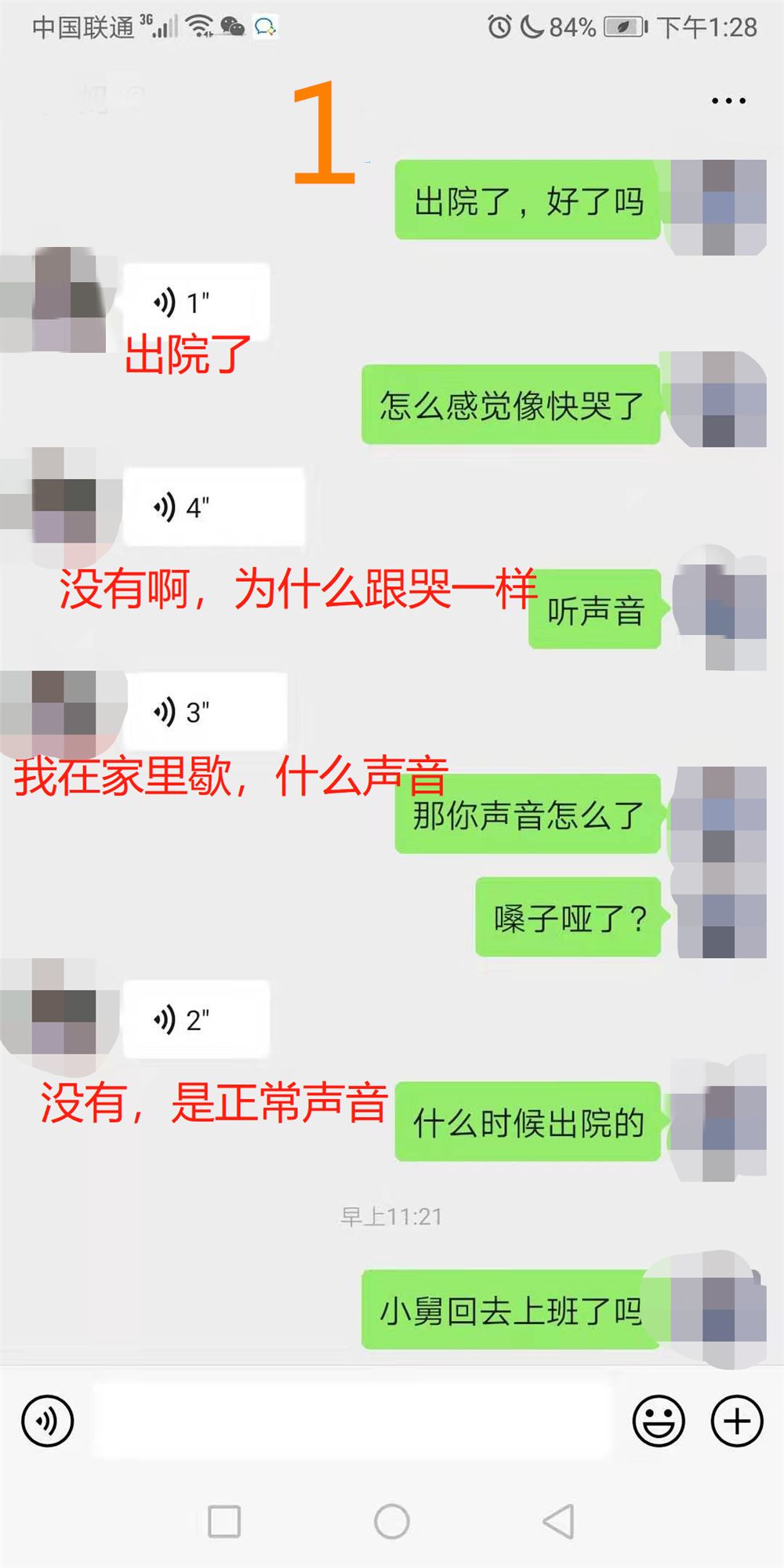Play the 1-second voice message
Viewport: 784px width, 1568px height.
pos(196,302)
